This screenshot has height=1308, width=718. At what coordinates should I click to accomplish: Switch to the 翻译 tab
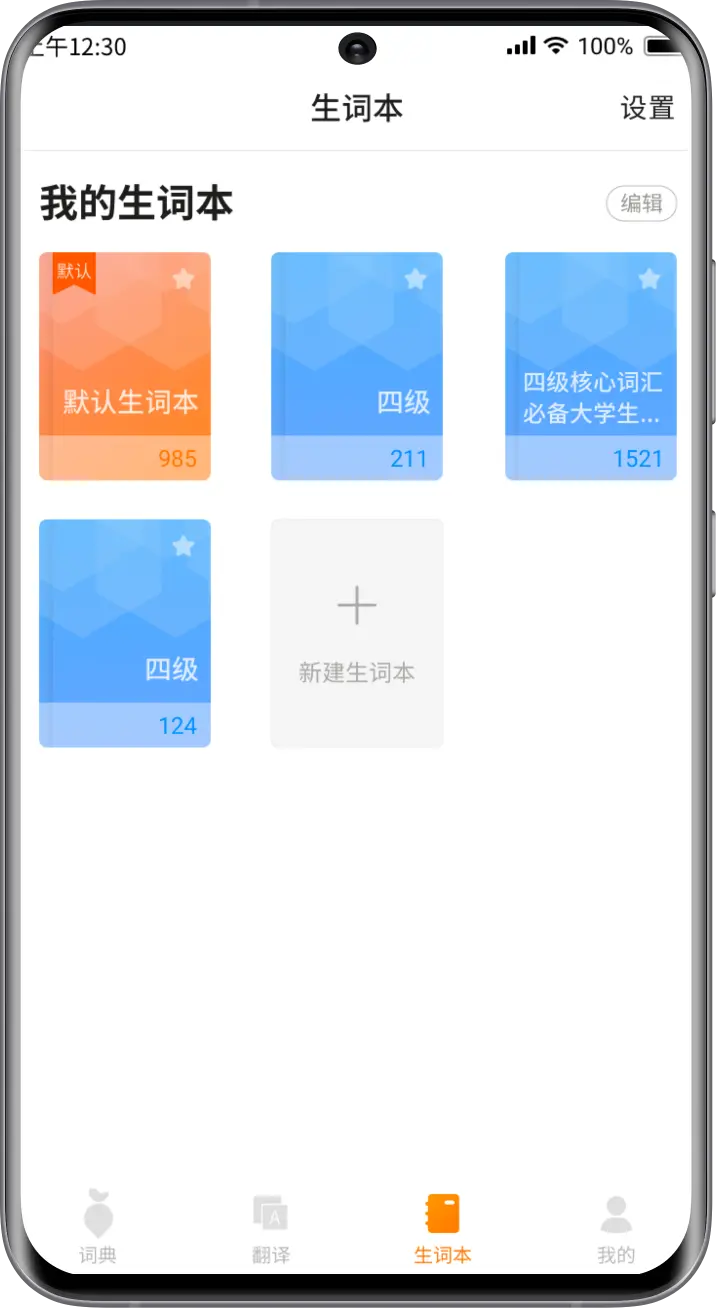[x=271, y=1228]
